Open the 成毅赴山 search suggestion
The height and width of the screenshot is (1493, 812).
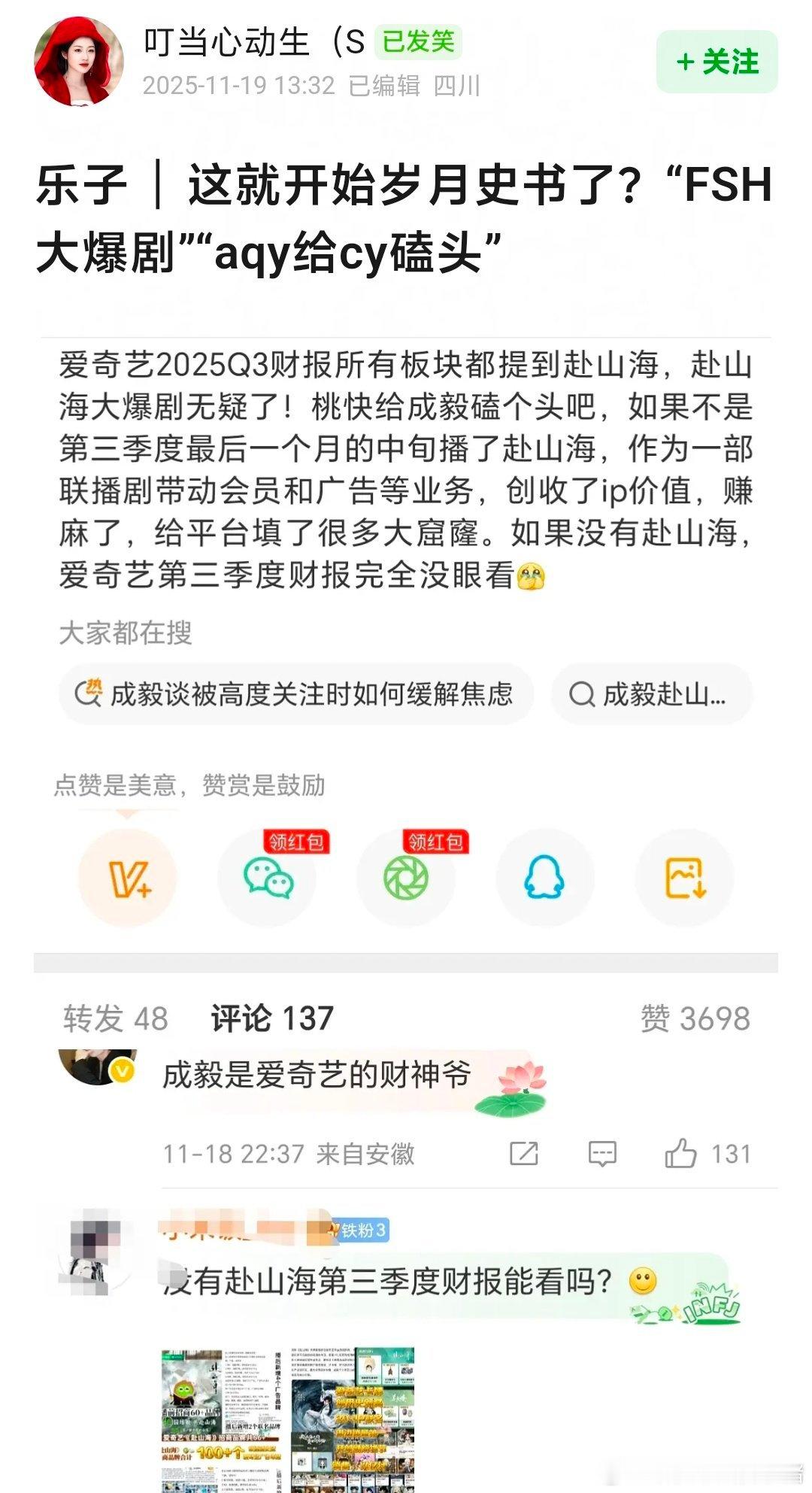point(650,693)
